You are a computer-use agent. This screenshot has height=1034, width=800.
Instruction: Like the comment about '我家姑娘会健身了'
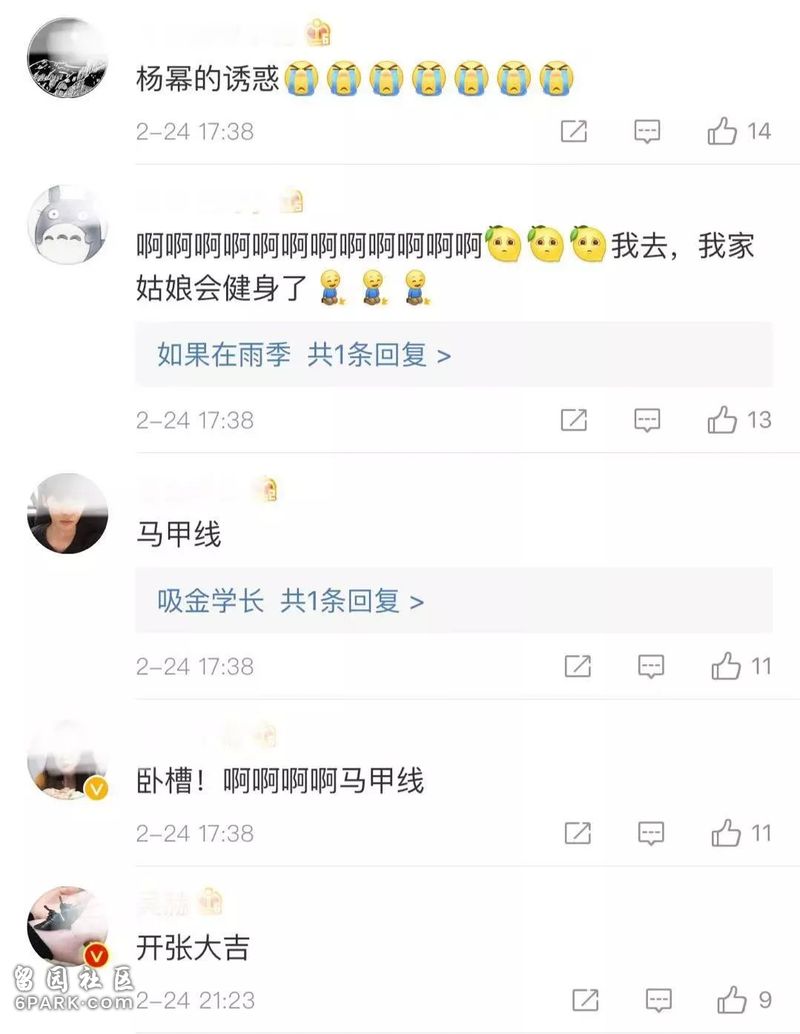click(x=723, y=420)
